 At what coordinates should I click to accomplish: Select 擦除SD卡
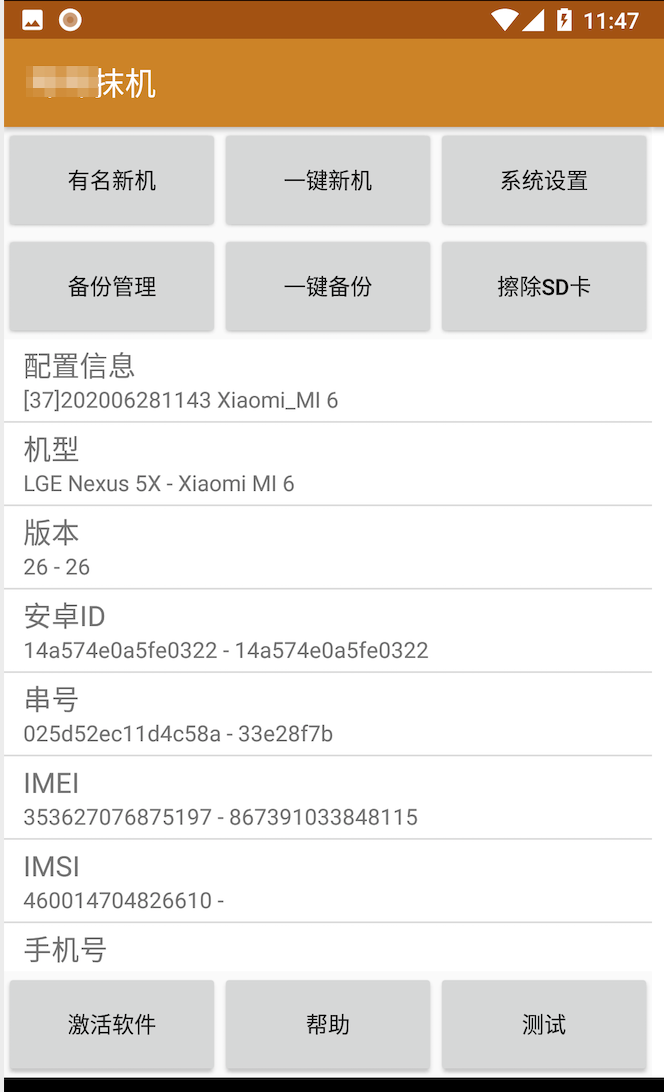(544, 287)
